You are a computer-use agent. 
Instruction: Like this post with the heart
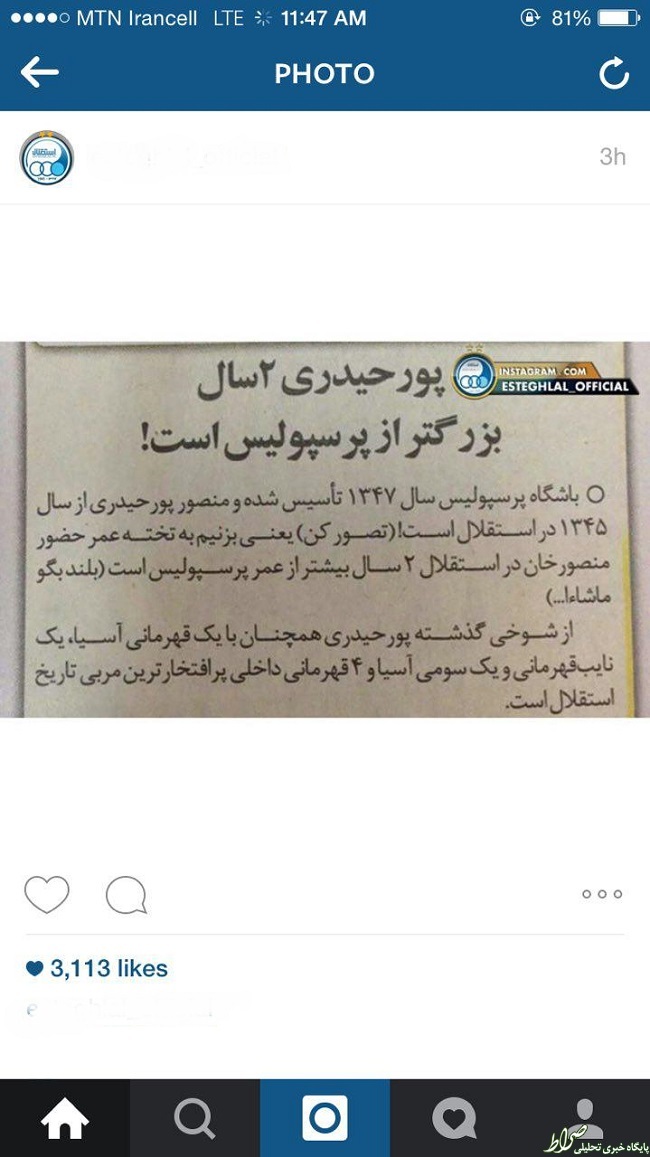tap(47, 893)
